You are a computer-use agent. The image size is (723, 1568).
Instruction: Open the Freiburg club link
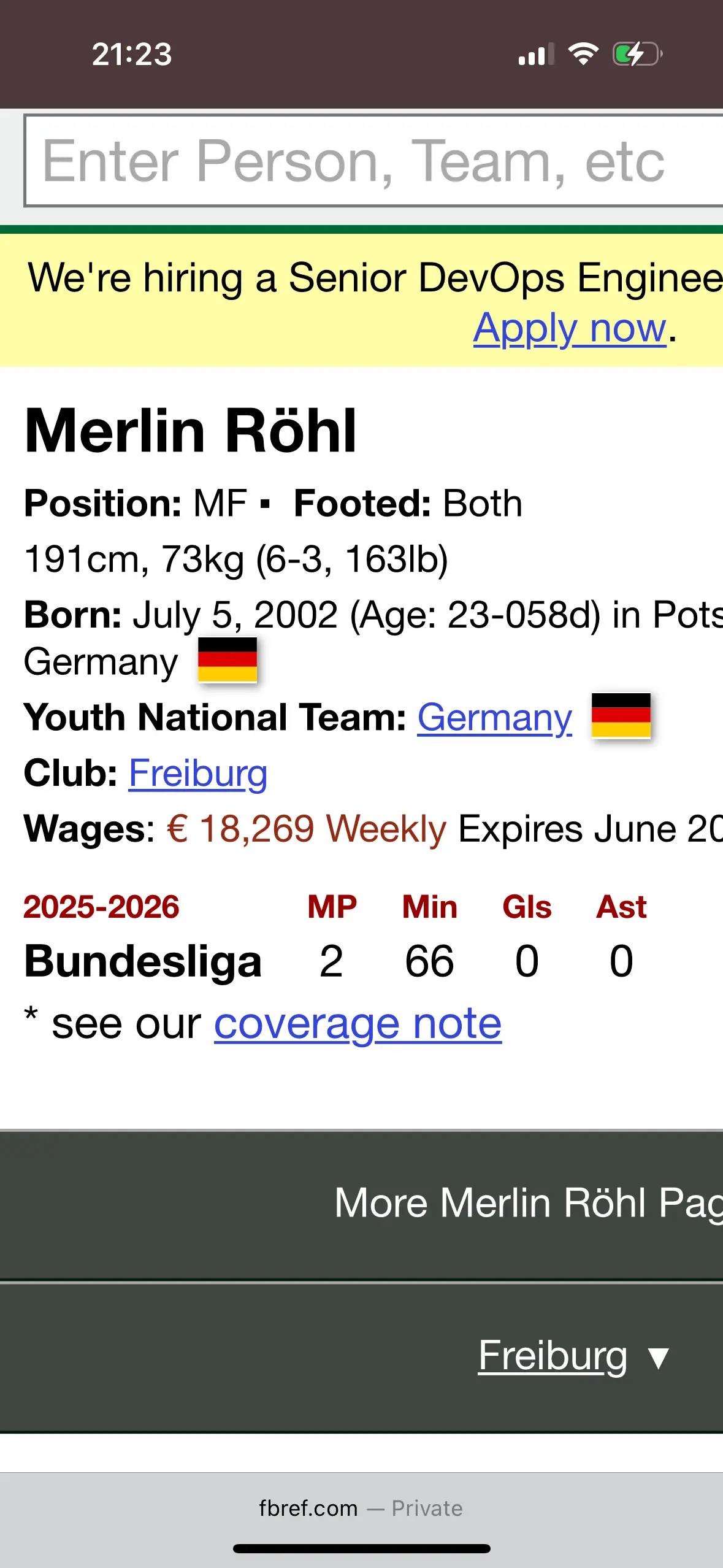(197, 773)
